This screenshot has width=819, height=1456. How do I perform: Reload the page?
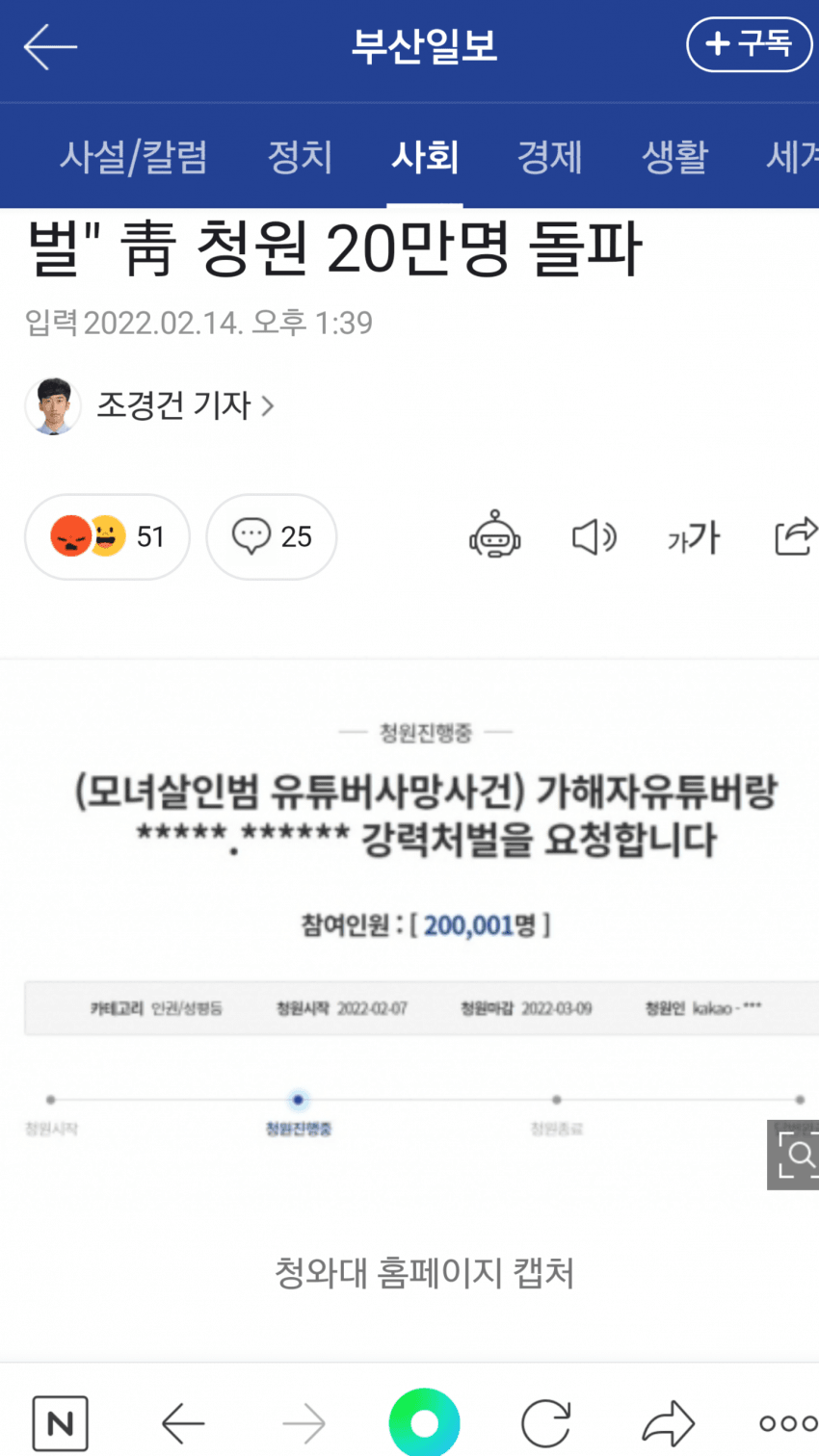pos(546,1422)
